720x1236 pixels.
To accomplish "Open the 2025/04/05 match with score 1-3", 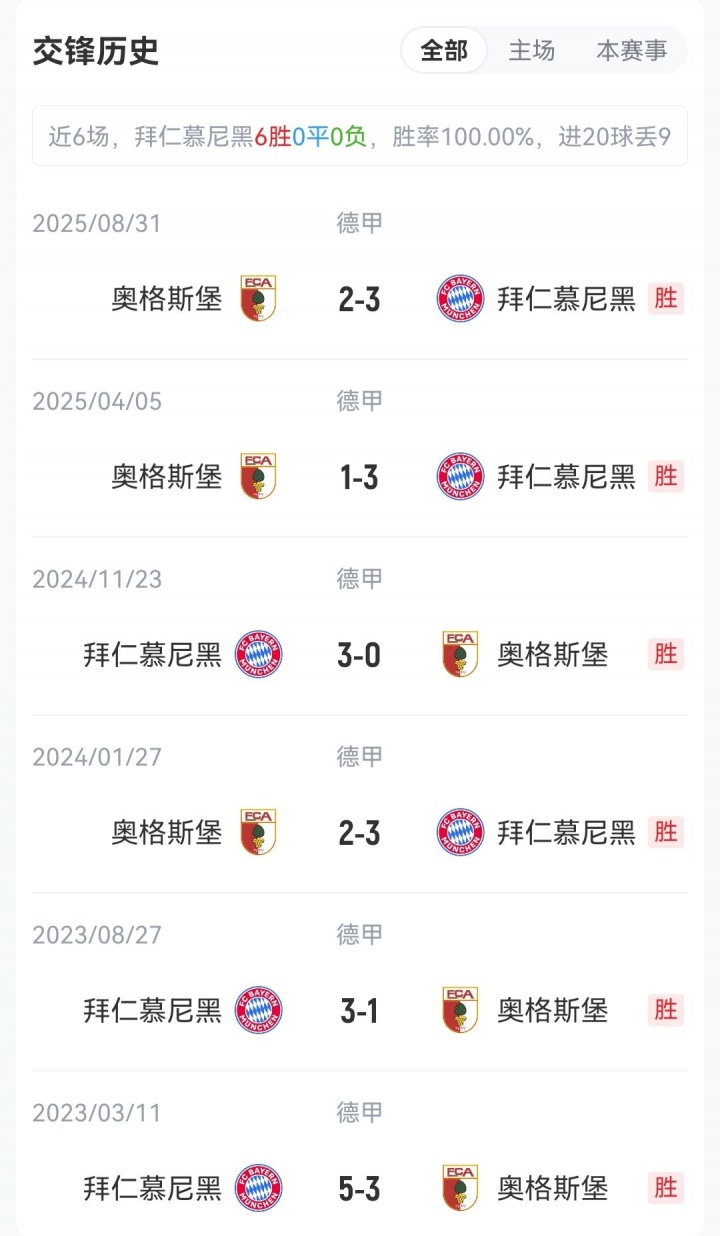I will pyautogui.click(x=359, y=477).
